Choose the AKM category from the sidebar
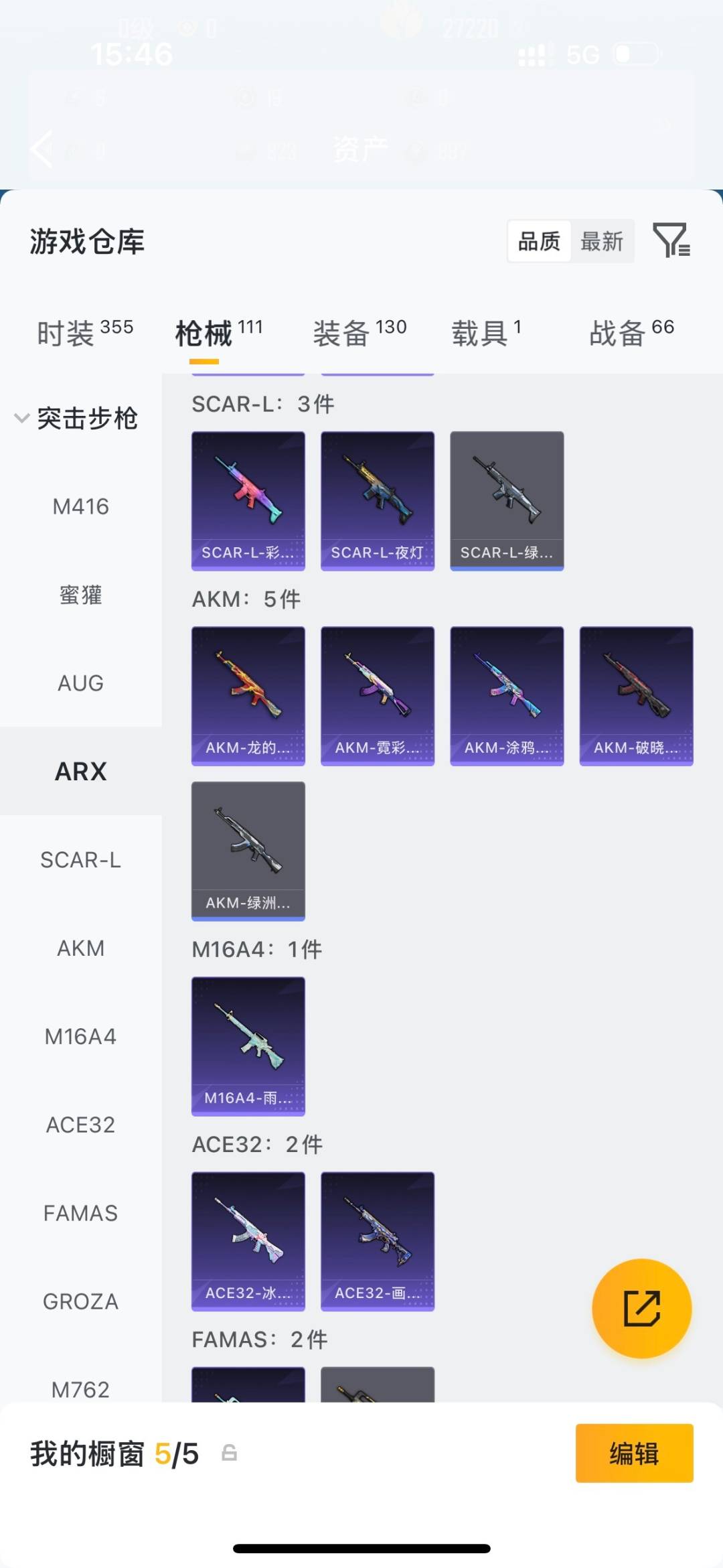Image resolution: width=723 pixels, height=1568 pixels. pyautogui.click(x=80, y=948)
